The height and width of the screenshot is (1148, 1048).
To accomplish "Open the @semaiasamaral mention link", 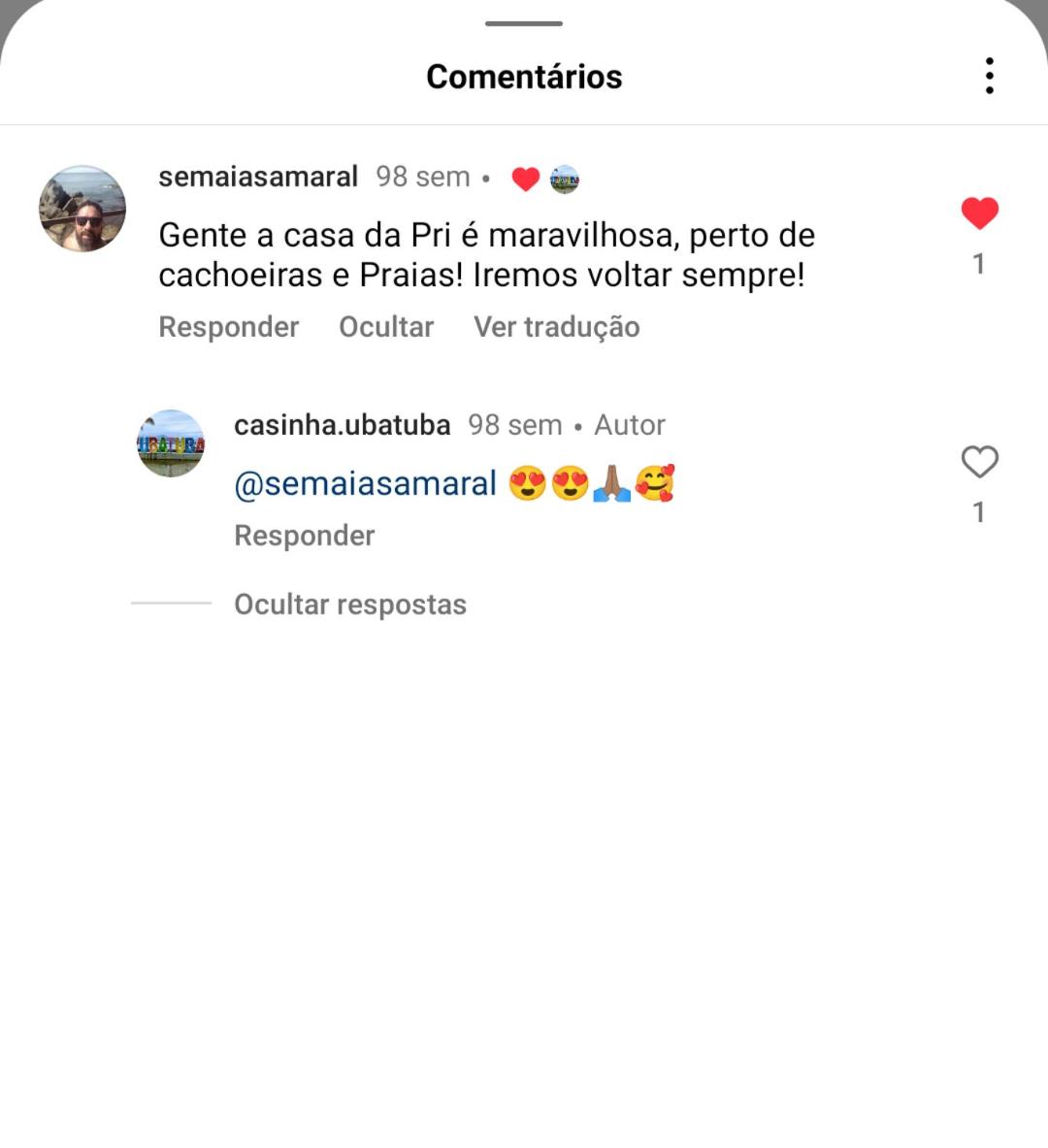I will 365,483.
